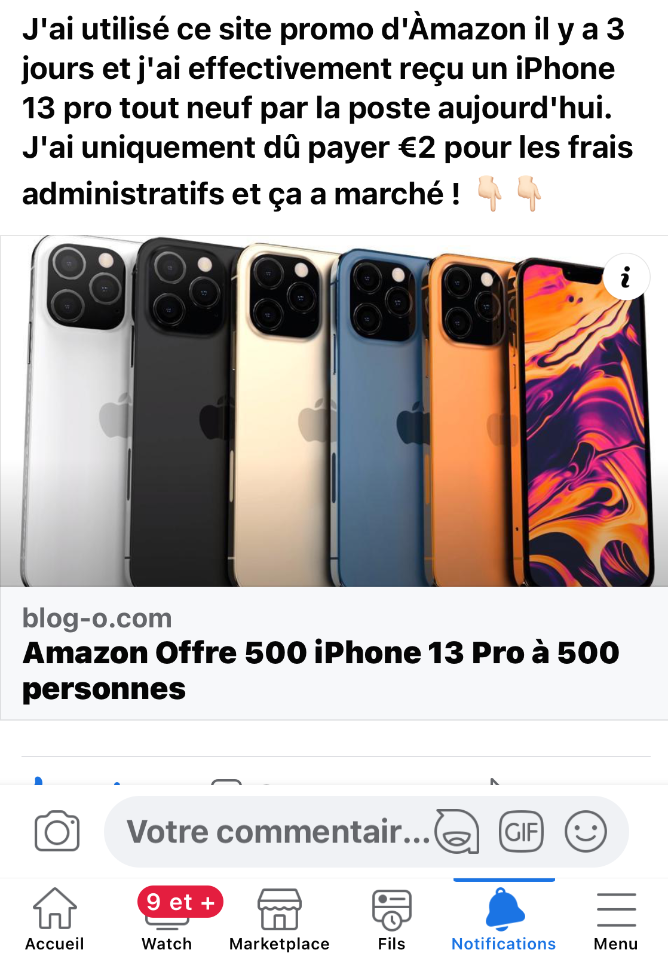Open the avatar sticker picker
The height and width of the screenshot is (957, 668).
coord(458,831)
